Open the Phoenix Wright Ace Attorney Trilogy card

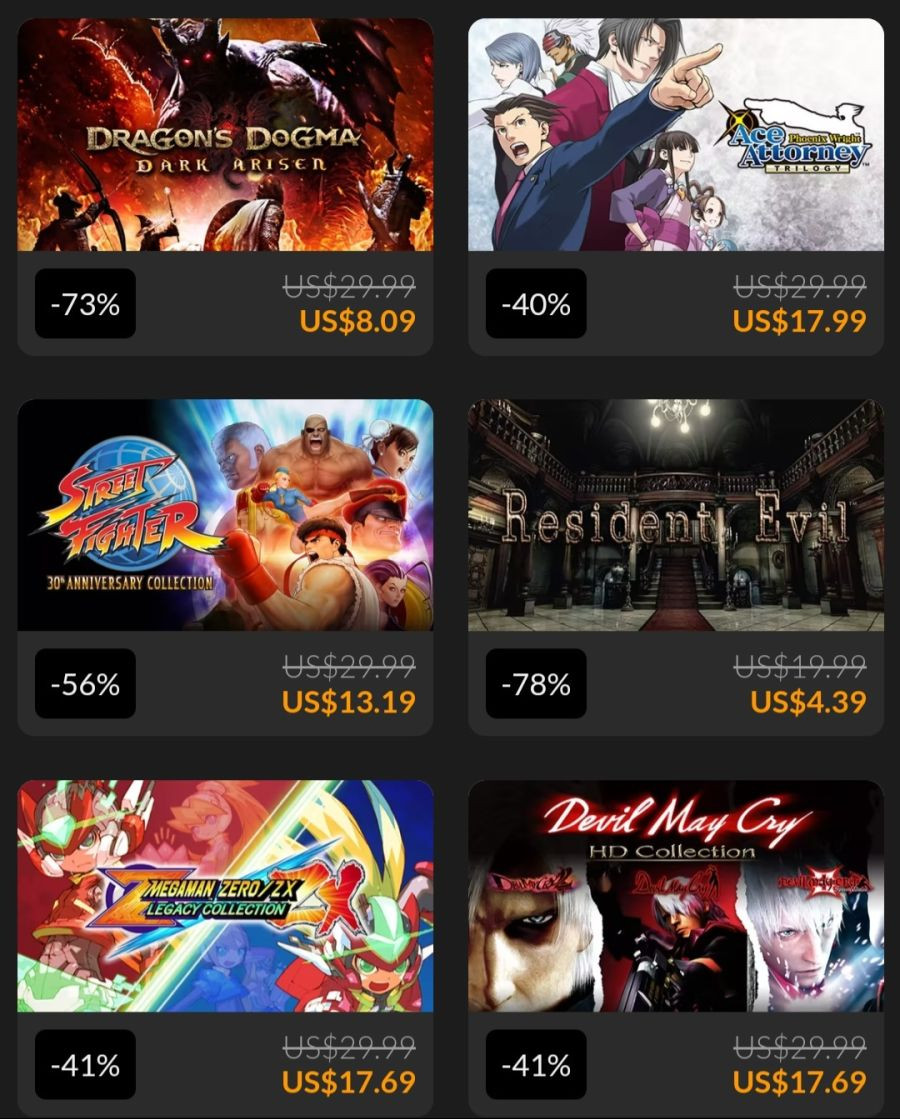[x=676, y=135]
